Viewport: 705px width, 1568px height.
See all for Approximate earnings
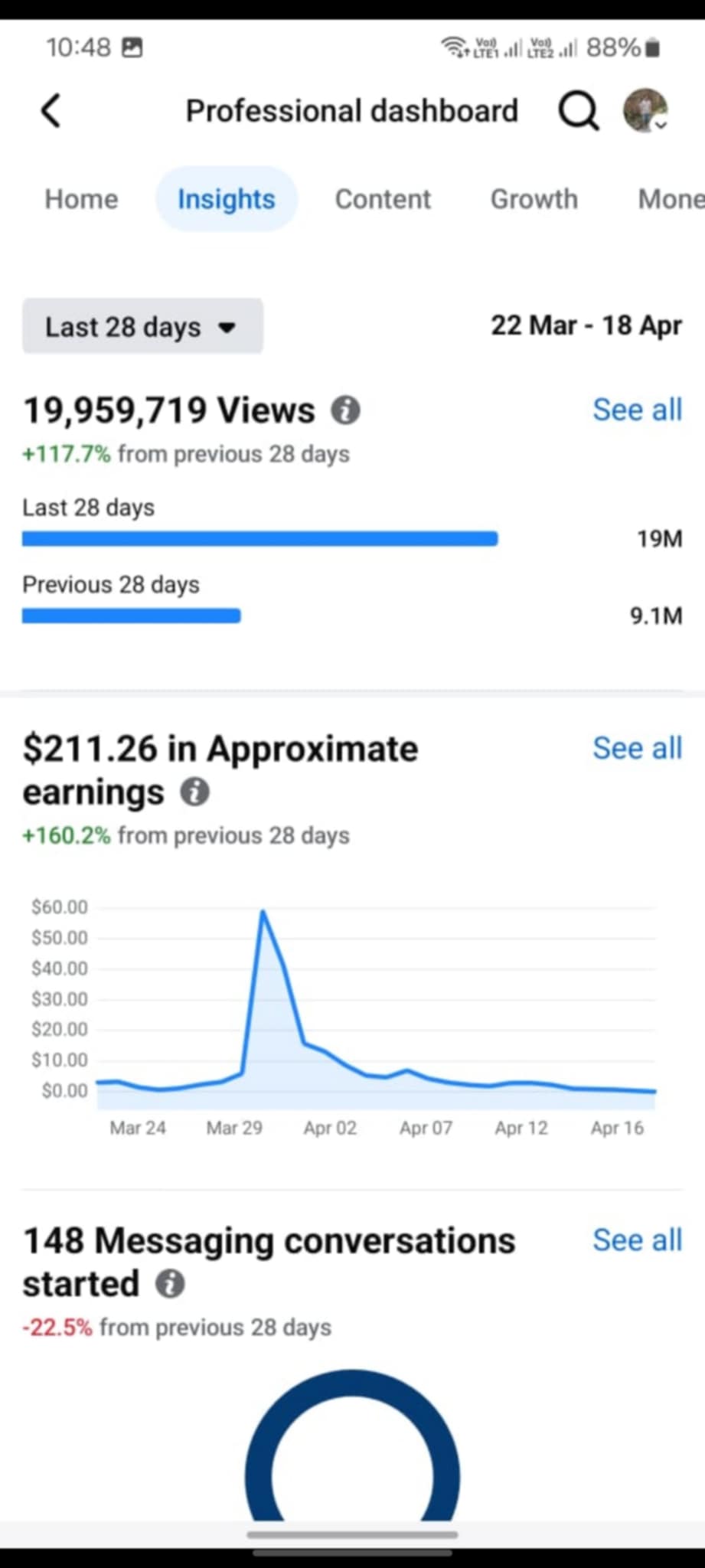click(637, 748)
